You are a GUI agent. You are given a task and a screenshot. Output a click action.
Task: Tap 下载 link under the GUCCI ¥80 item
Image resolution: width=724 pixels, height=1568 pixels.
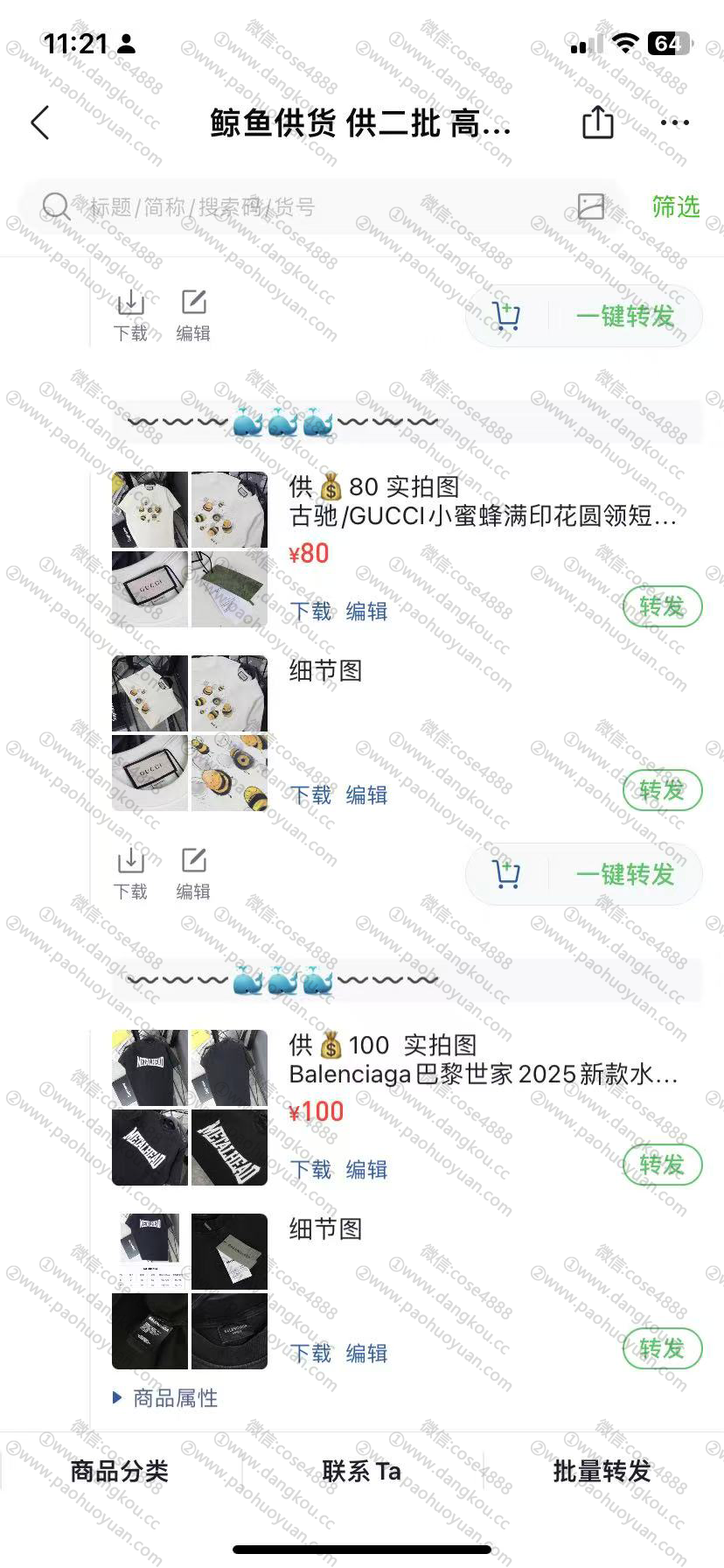tap(310, 611)
